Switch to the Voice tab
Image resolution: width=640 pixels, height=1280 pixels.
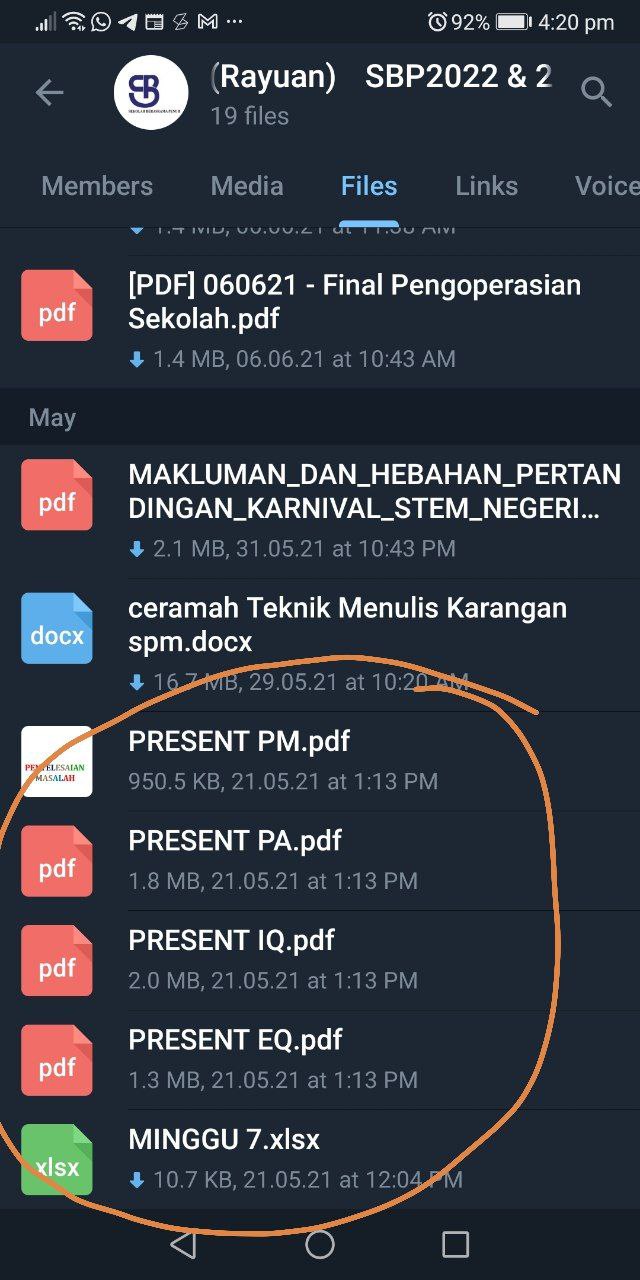[606, 186]
